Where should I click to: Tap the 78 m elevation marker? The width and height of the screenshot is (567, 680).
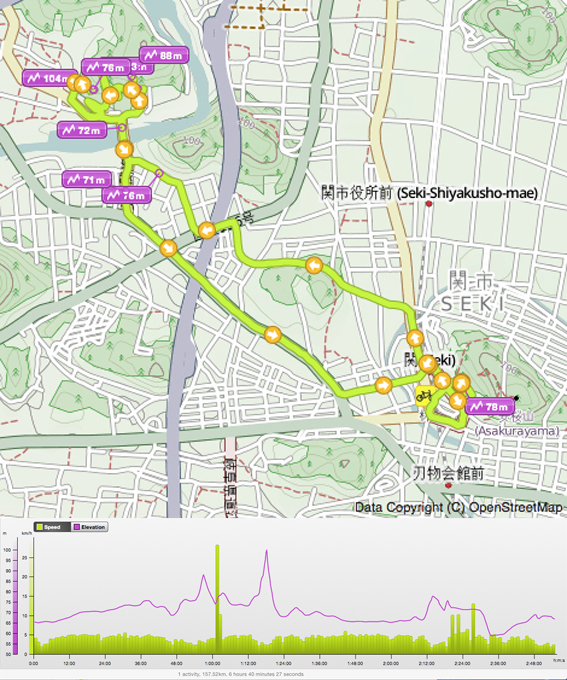pyautogui.click(x=489, y=406)
